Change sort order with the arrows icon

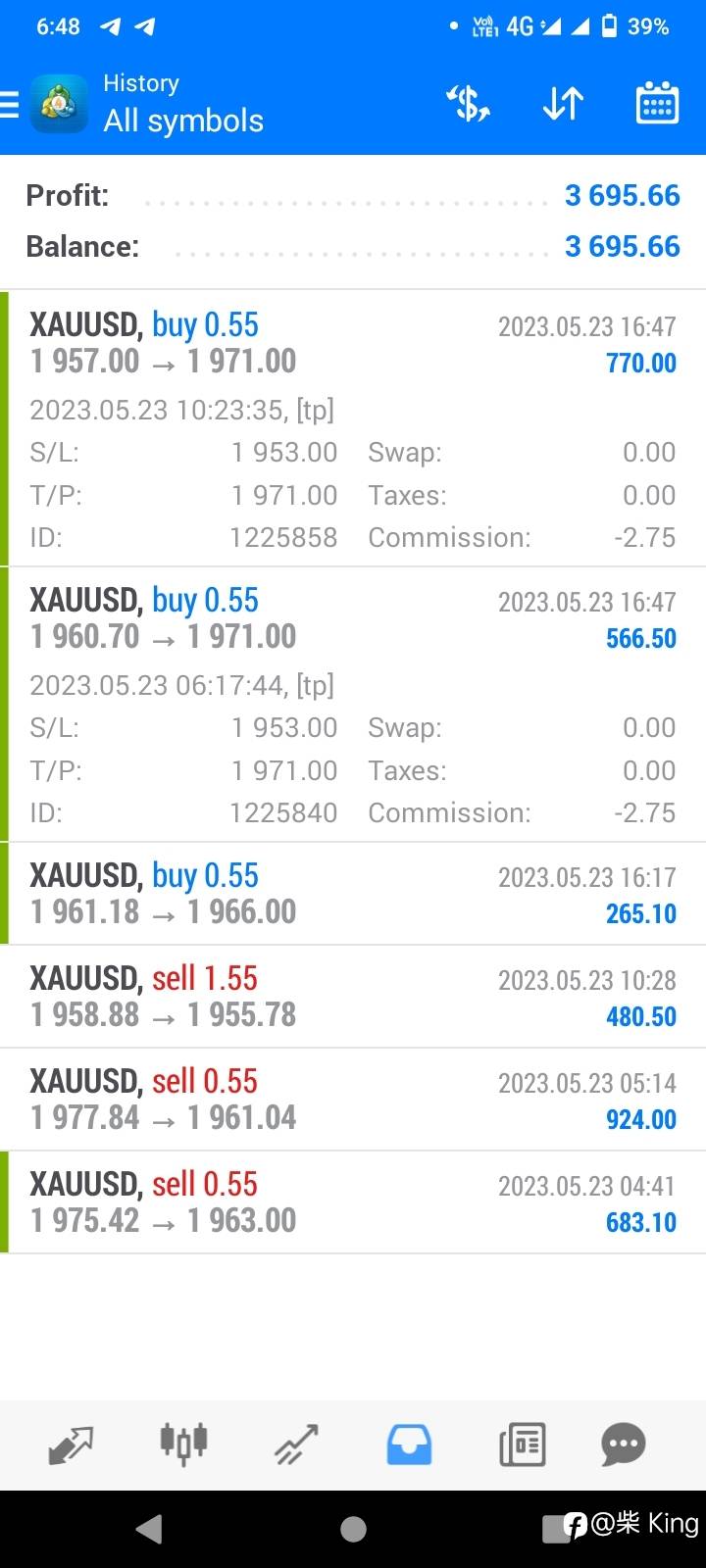(563, 104)
